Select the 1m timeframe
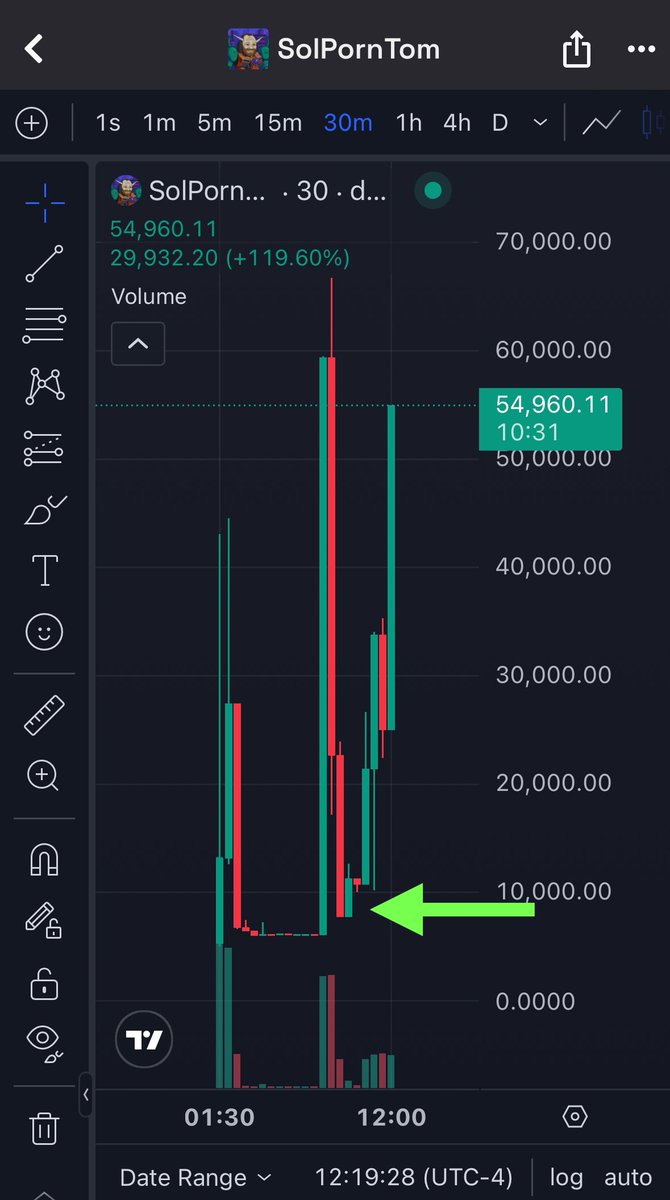 click(x=159, y=123)
